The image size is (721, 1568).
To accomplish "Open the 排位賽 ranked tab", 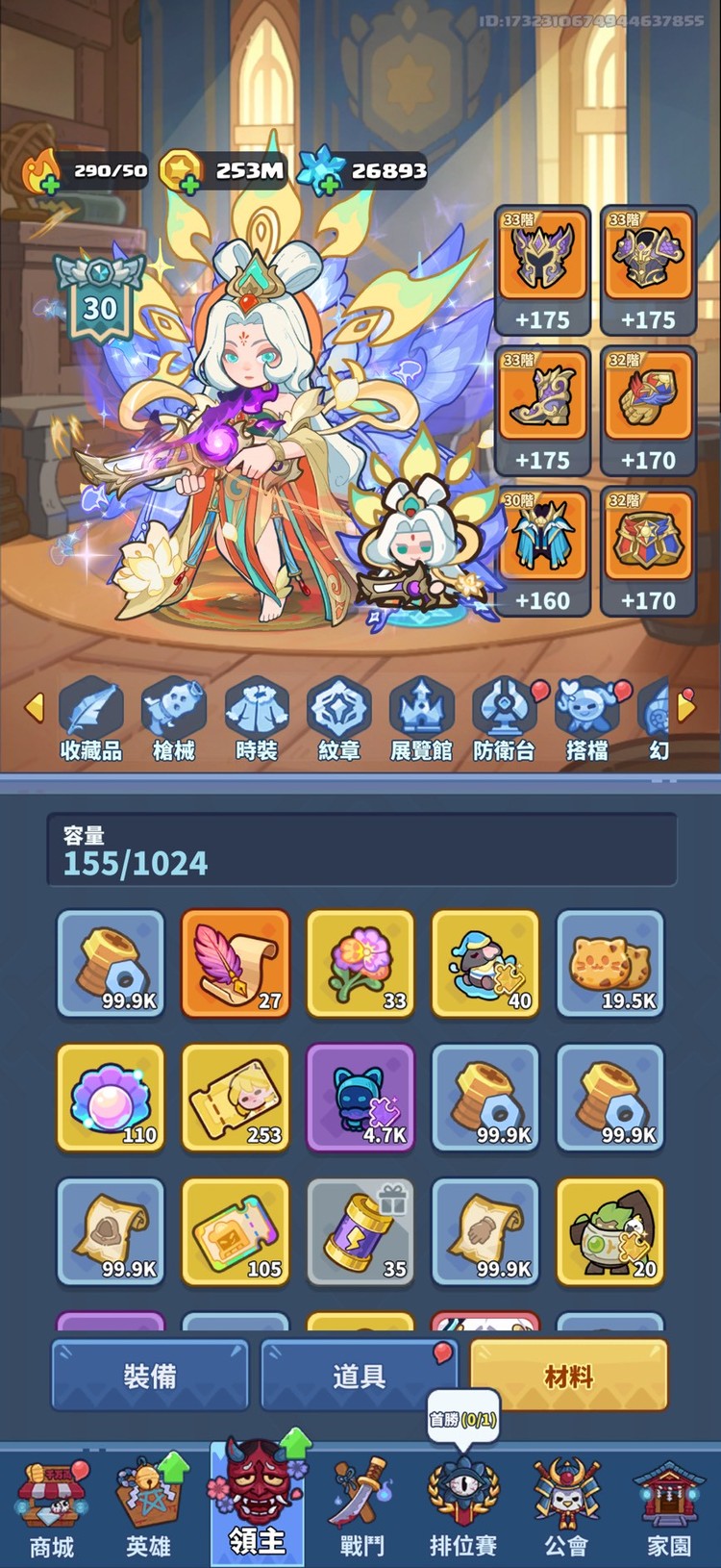I will coord(463,1509).
